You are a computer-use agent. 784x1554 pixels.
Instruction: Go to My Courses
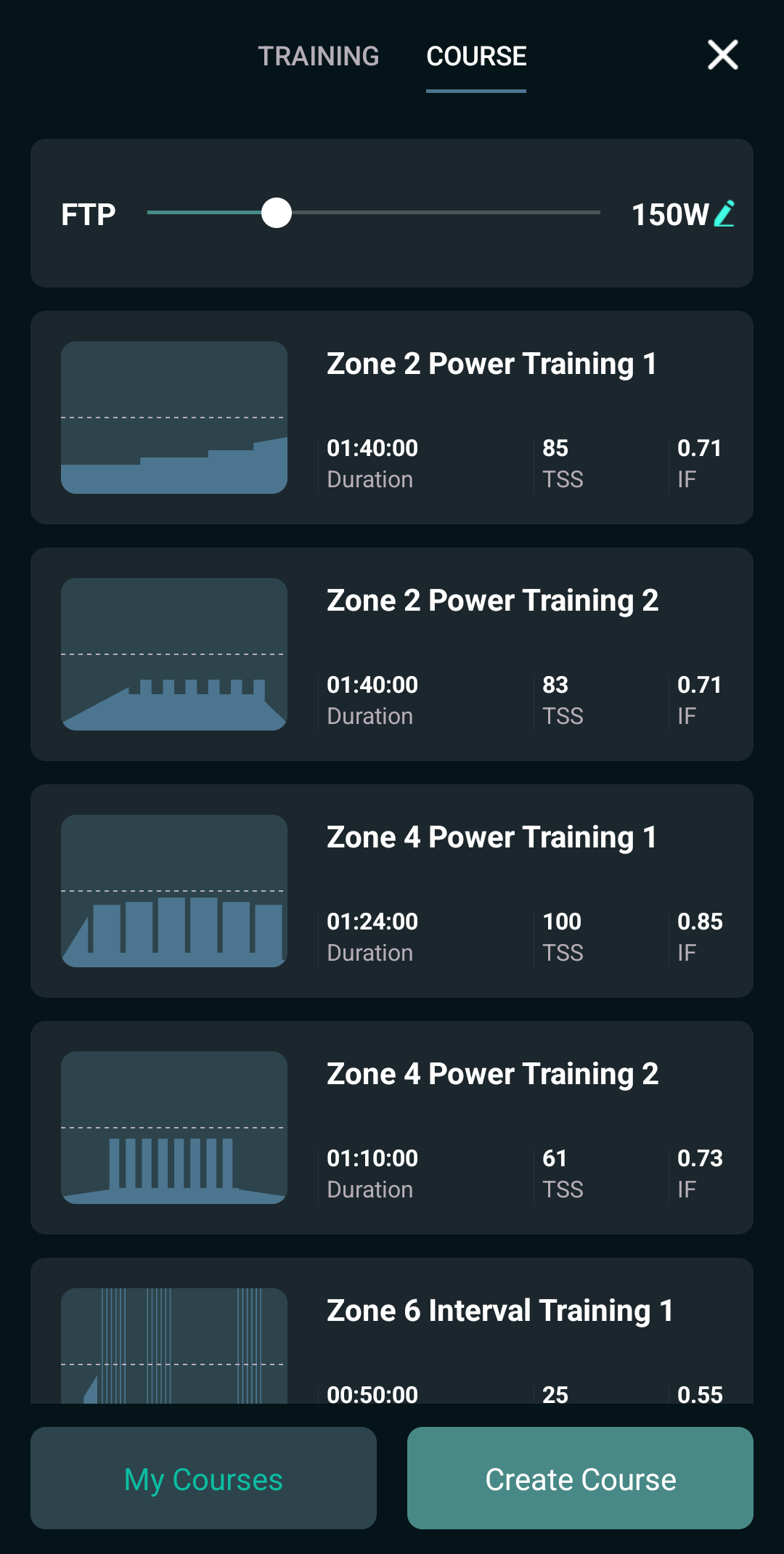[203, 1478]
